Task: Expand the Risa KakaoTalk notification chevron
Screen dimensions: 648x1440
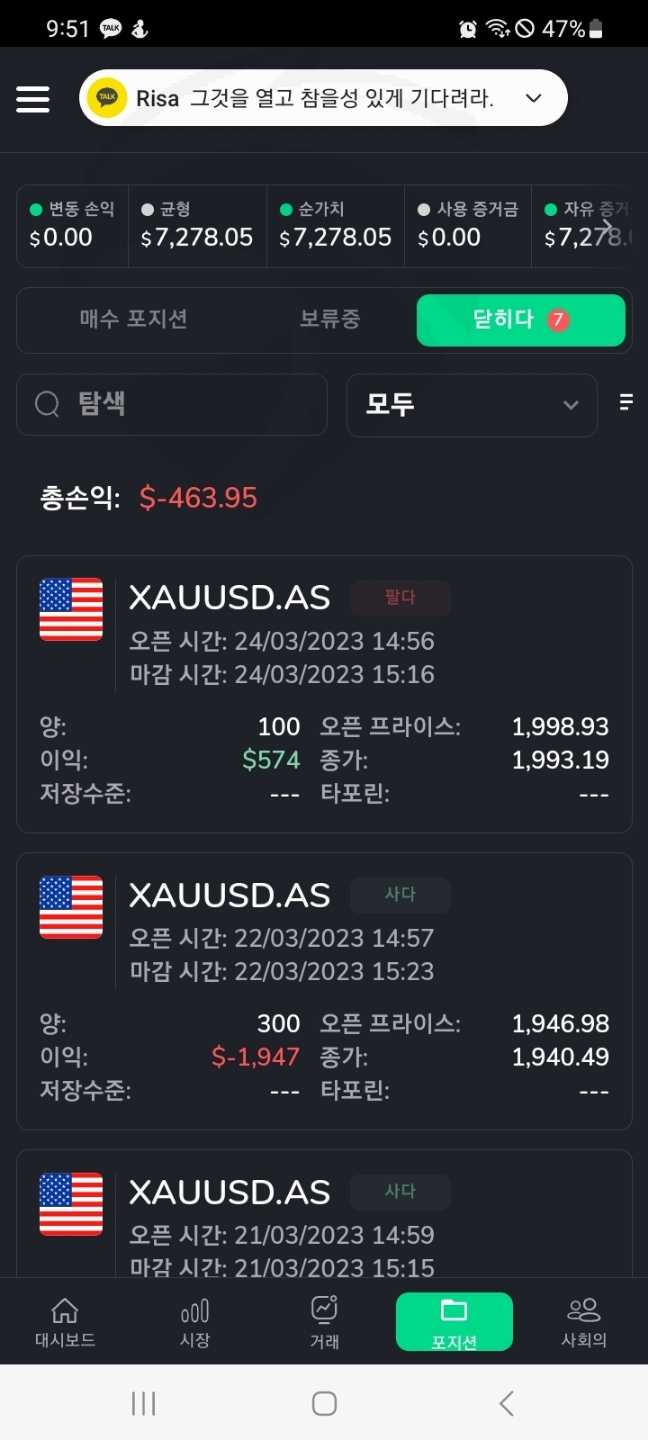Action: pos(534,98)
